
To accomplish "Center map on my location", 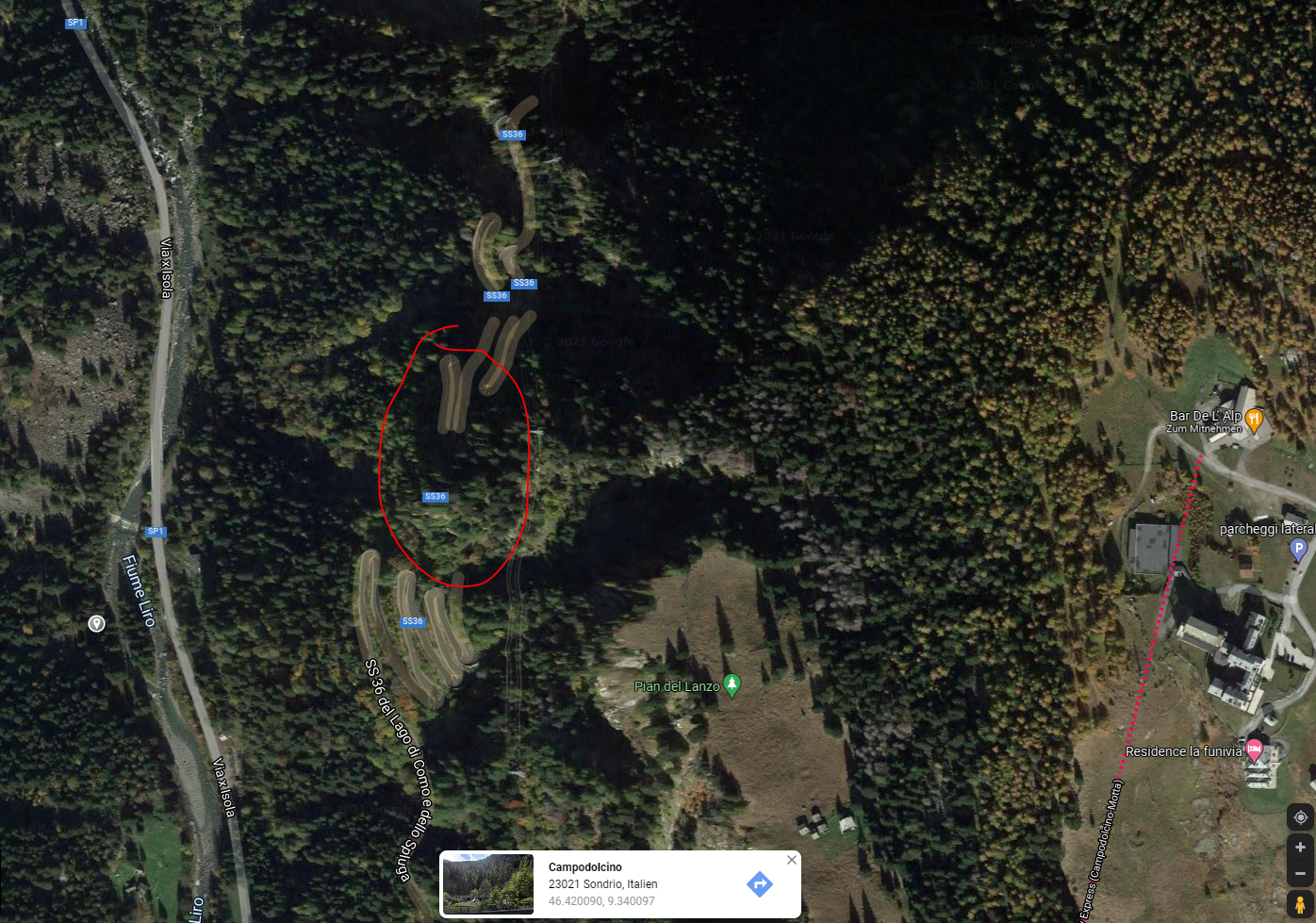I will point(1300,817).
